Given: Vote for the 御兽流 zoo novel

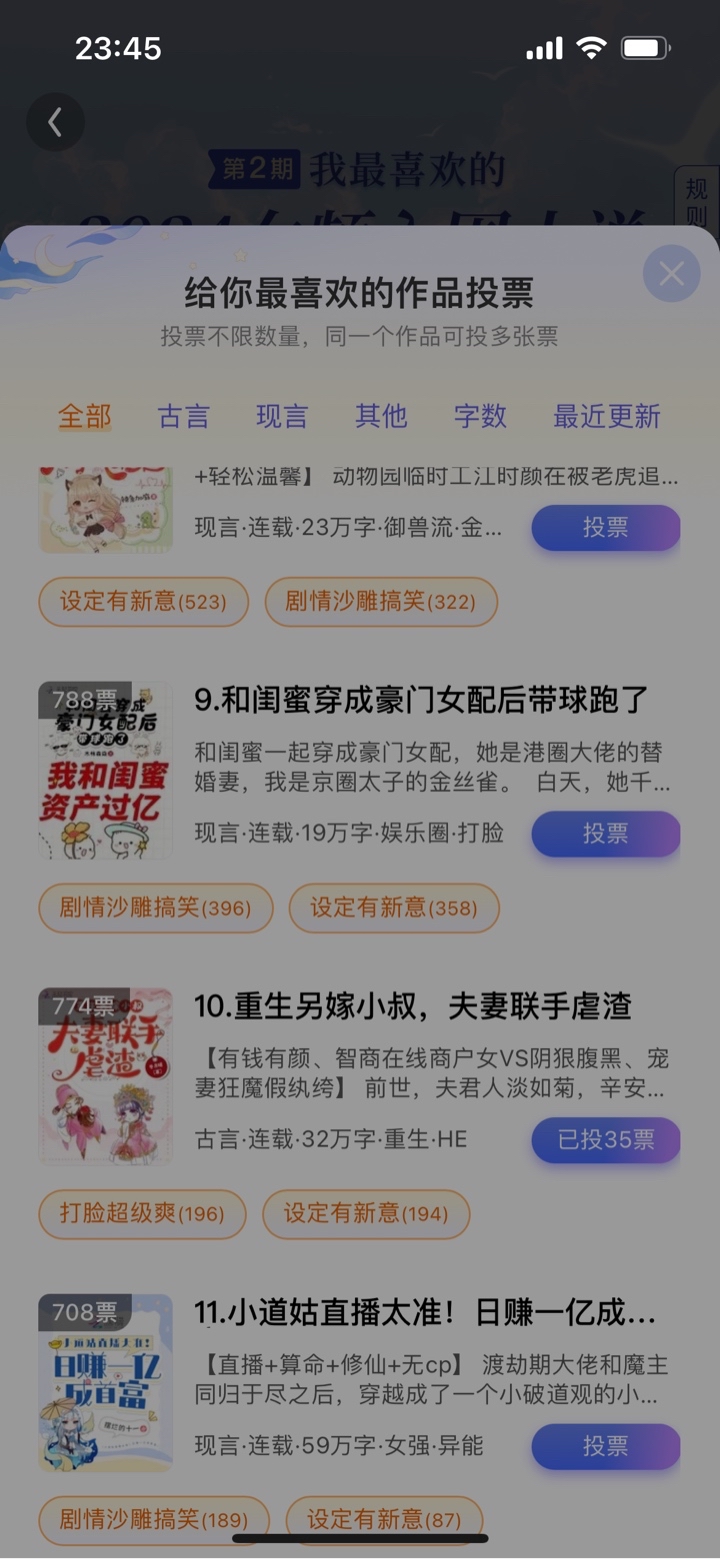Looking at the screenshot, I should tap(605, 528).
